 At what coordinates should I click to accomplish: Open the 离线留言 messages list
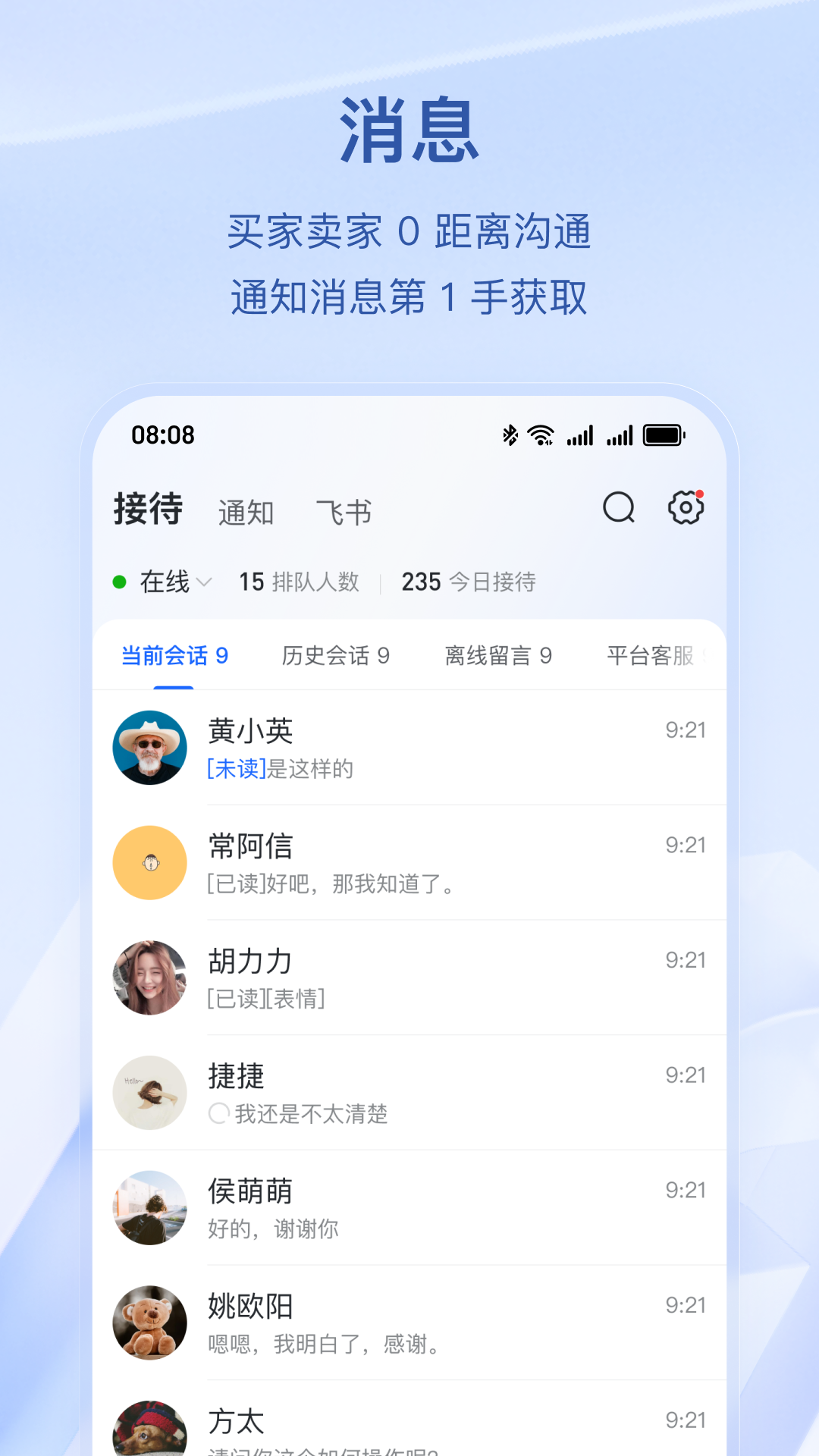[x=498, y=655]
